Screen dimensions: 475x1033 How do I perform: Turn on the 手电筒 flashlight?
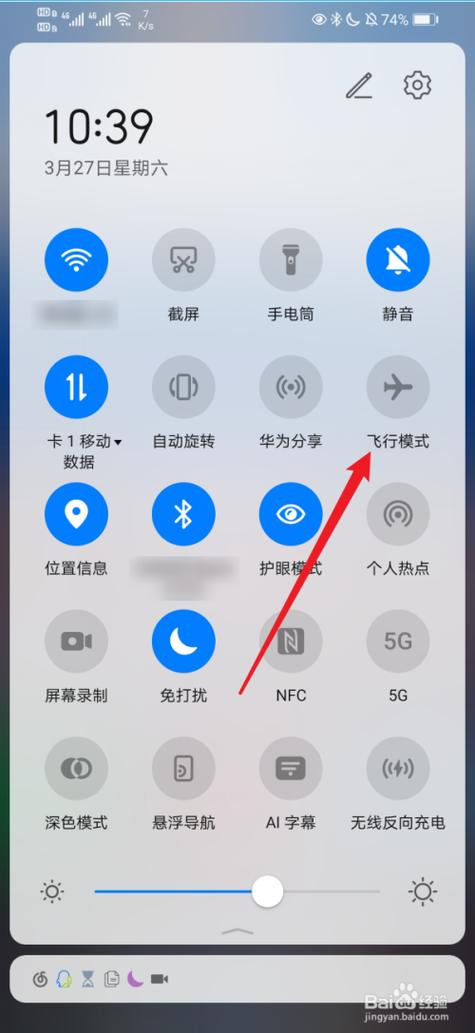point(291,260)
